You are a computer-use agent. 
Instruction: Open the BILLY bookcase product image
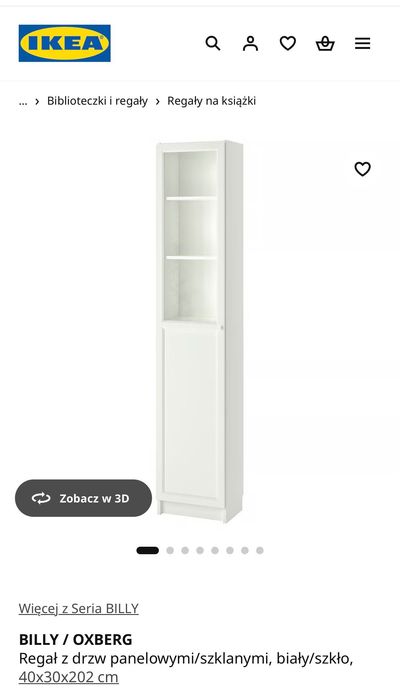pos(200,331)
